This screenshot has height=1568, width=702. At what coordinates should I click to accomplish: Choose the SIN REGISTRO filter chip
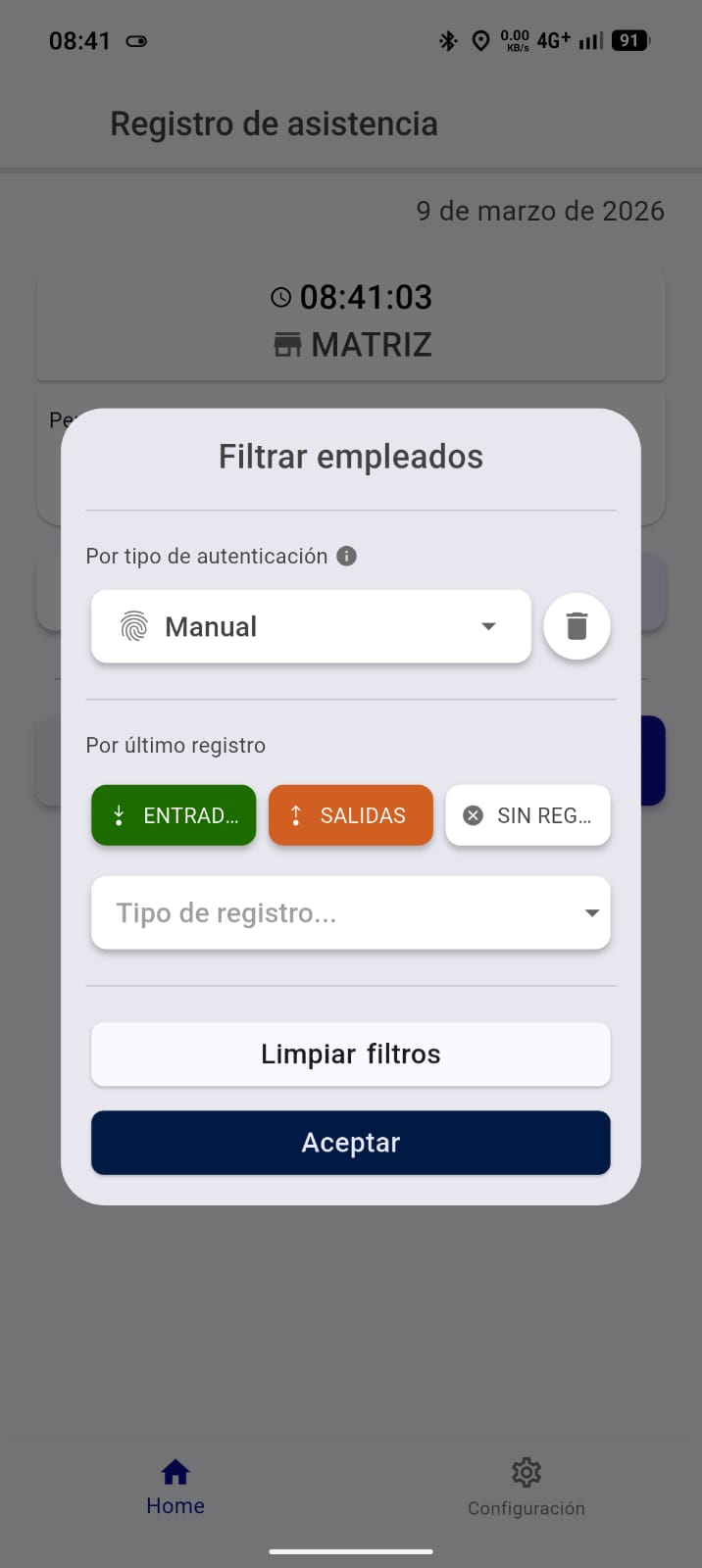click(x=527, y=815)
